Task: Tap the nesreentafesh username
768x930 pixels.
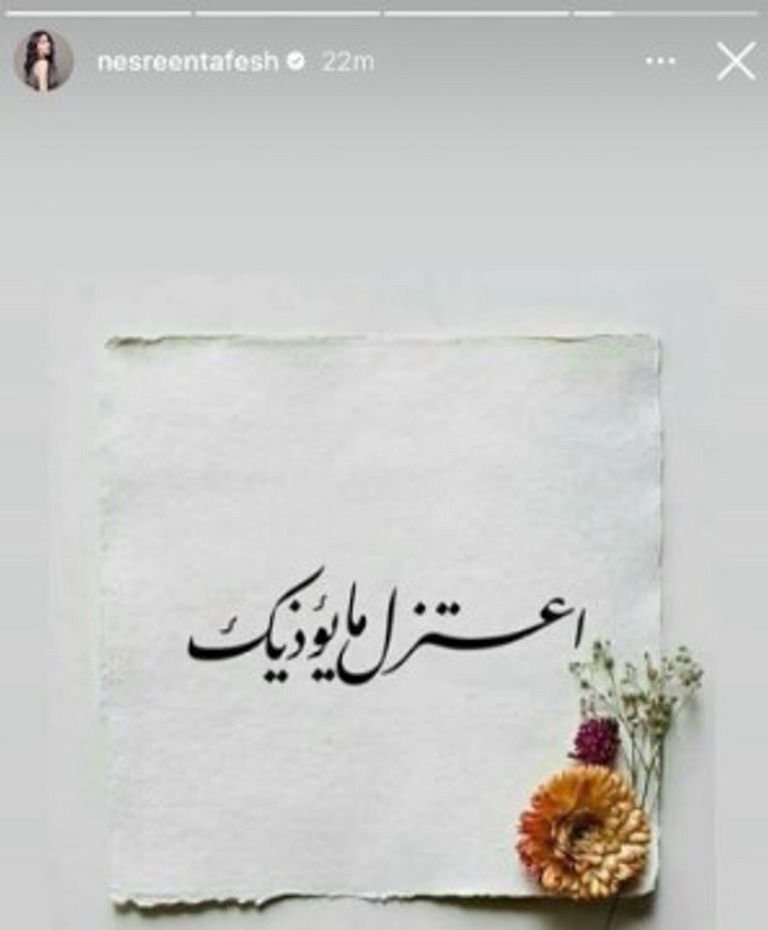Action: tap(187, 62)
